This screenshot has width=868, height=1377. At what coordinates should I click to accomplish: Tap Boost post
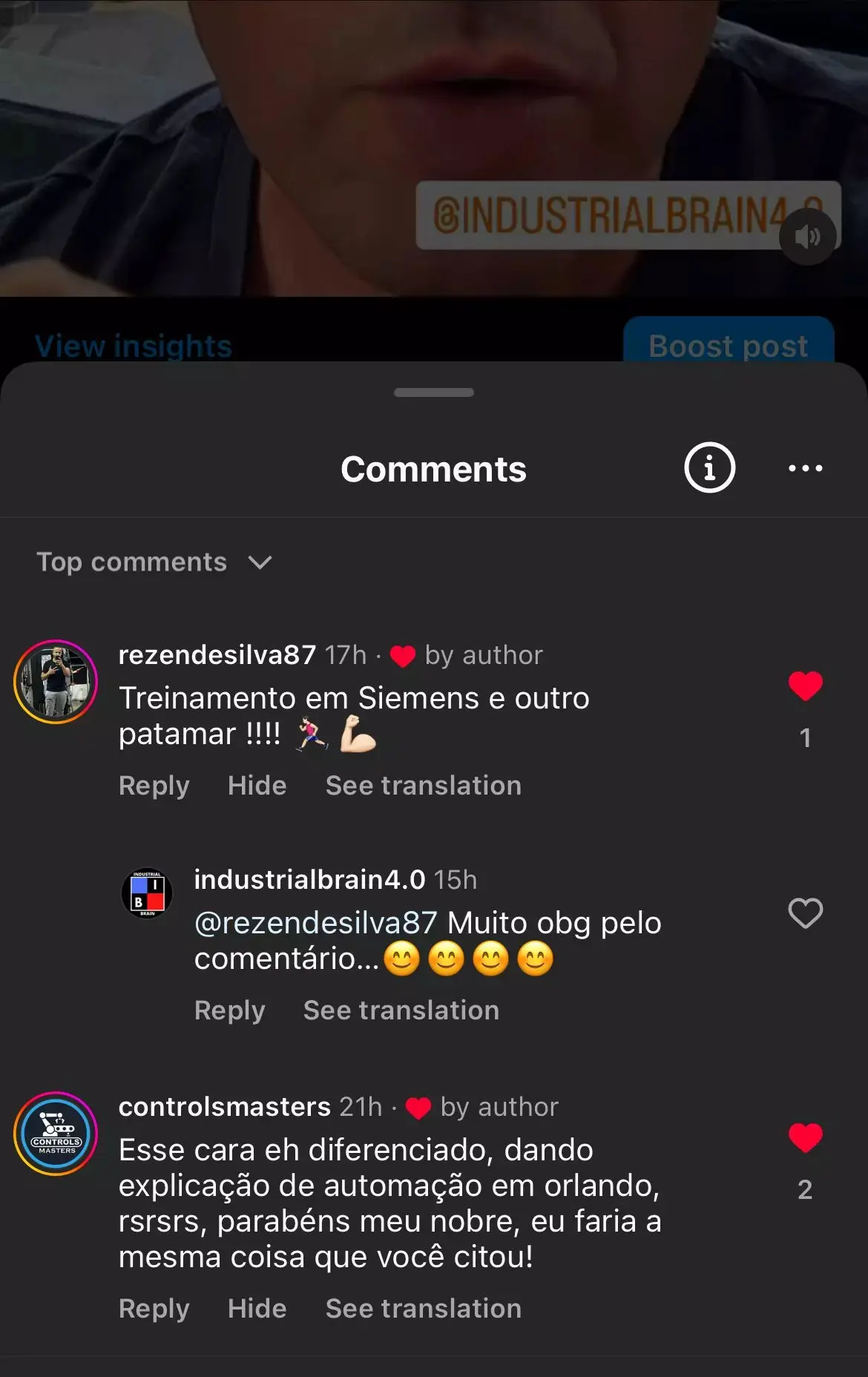point(729,345)
